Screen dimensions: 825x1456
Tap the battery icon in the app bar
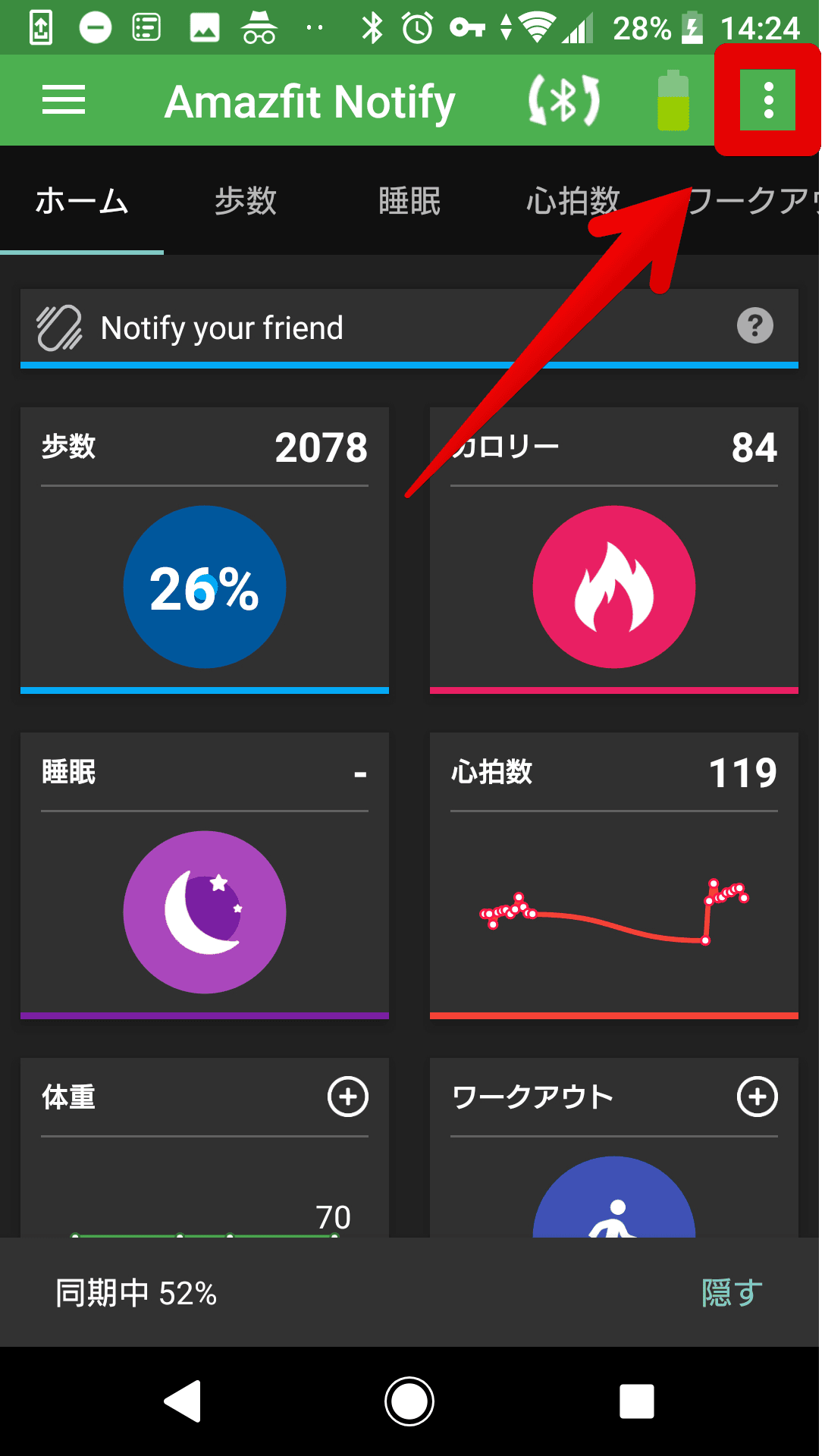point(673,100)
